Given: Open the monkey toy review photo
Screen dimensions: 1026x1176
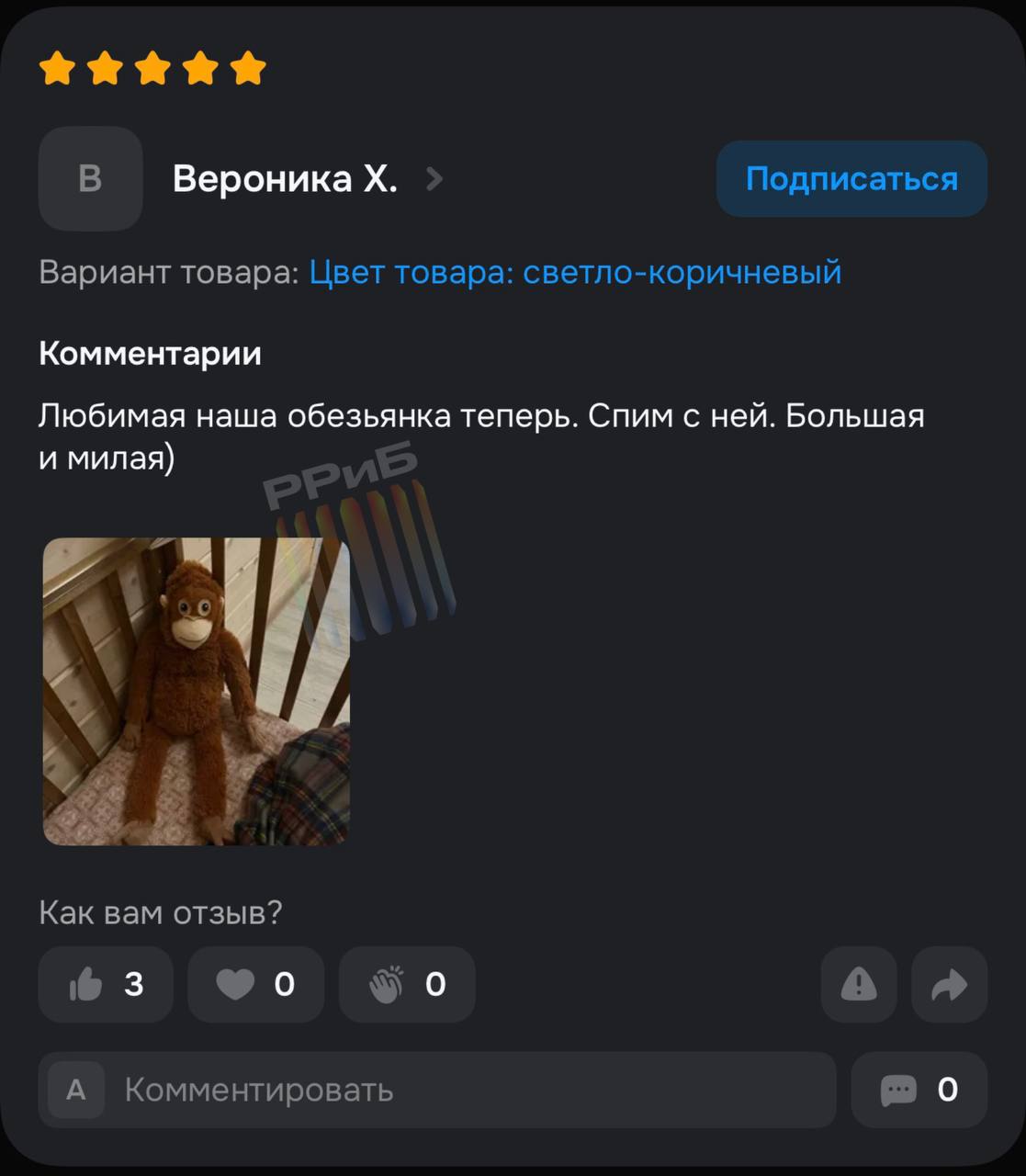Looking at the screenshot, I should 197,691.
